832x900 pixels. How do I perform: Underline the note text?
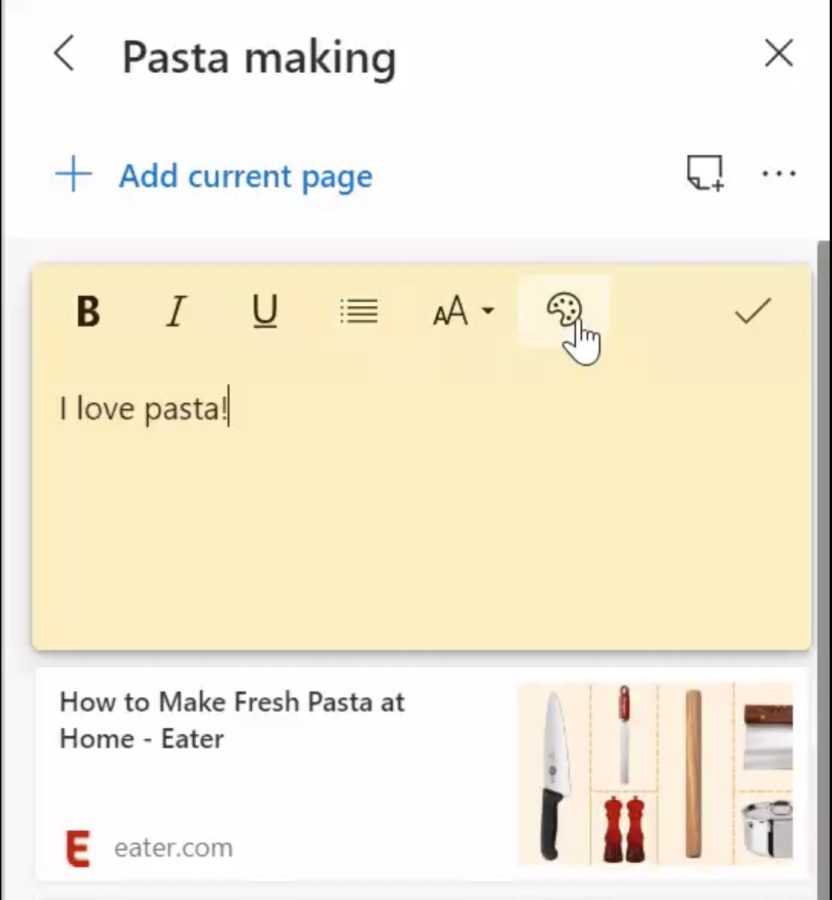pos(263,312)
